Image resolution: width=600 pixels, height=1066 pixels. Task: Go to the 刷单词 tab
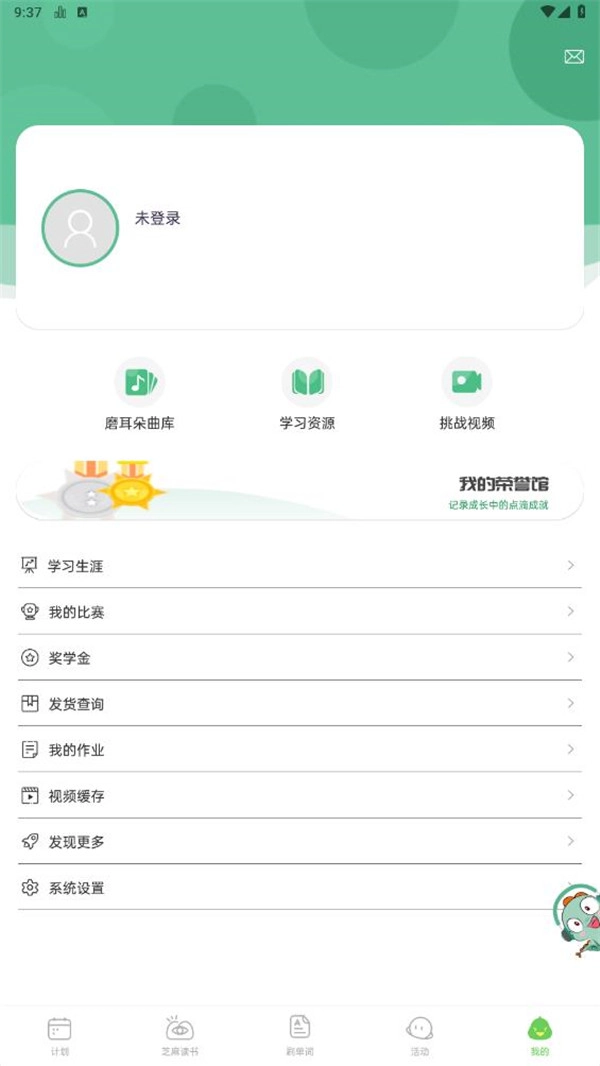coord(300,1035)
